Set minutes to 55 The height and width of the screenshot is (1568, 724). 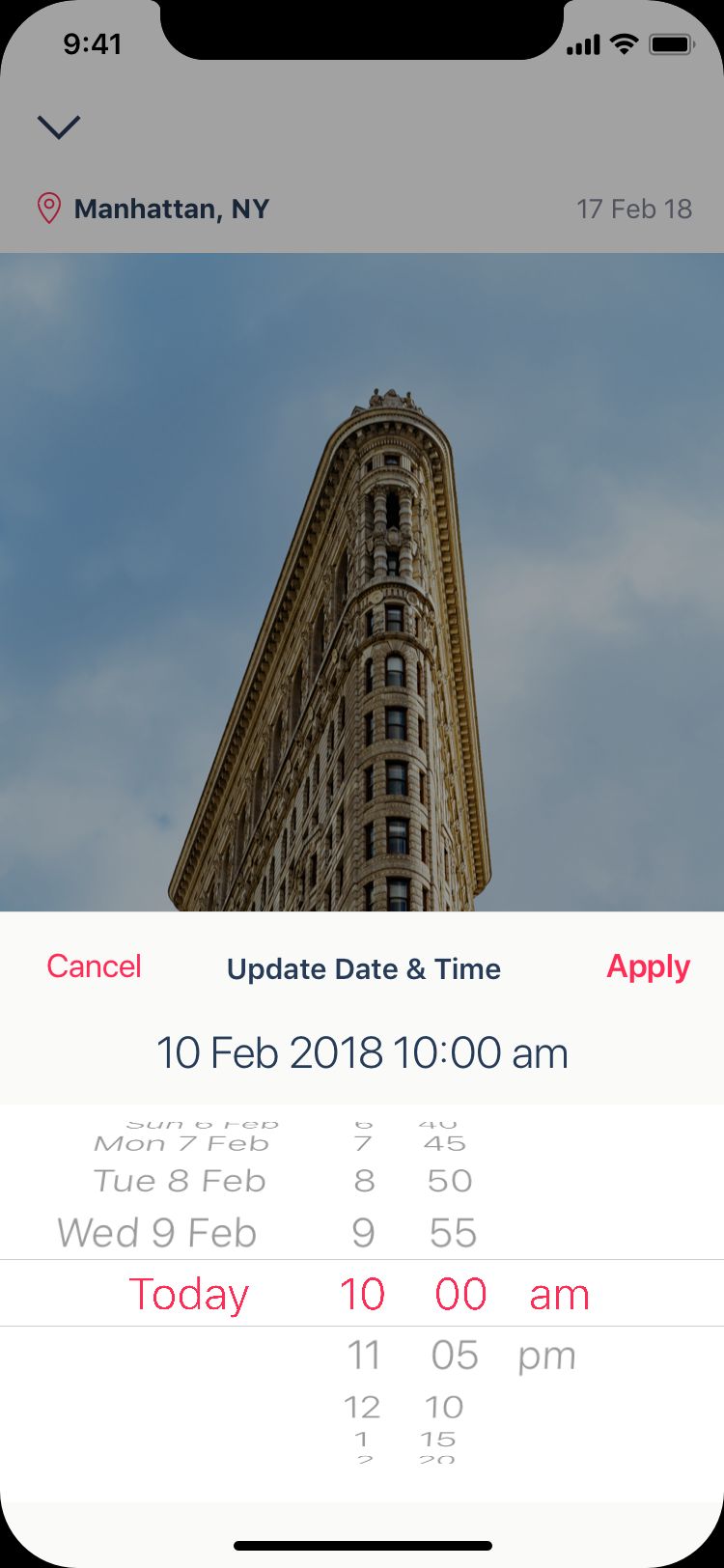[x=453, y=1233]
